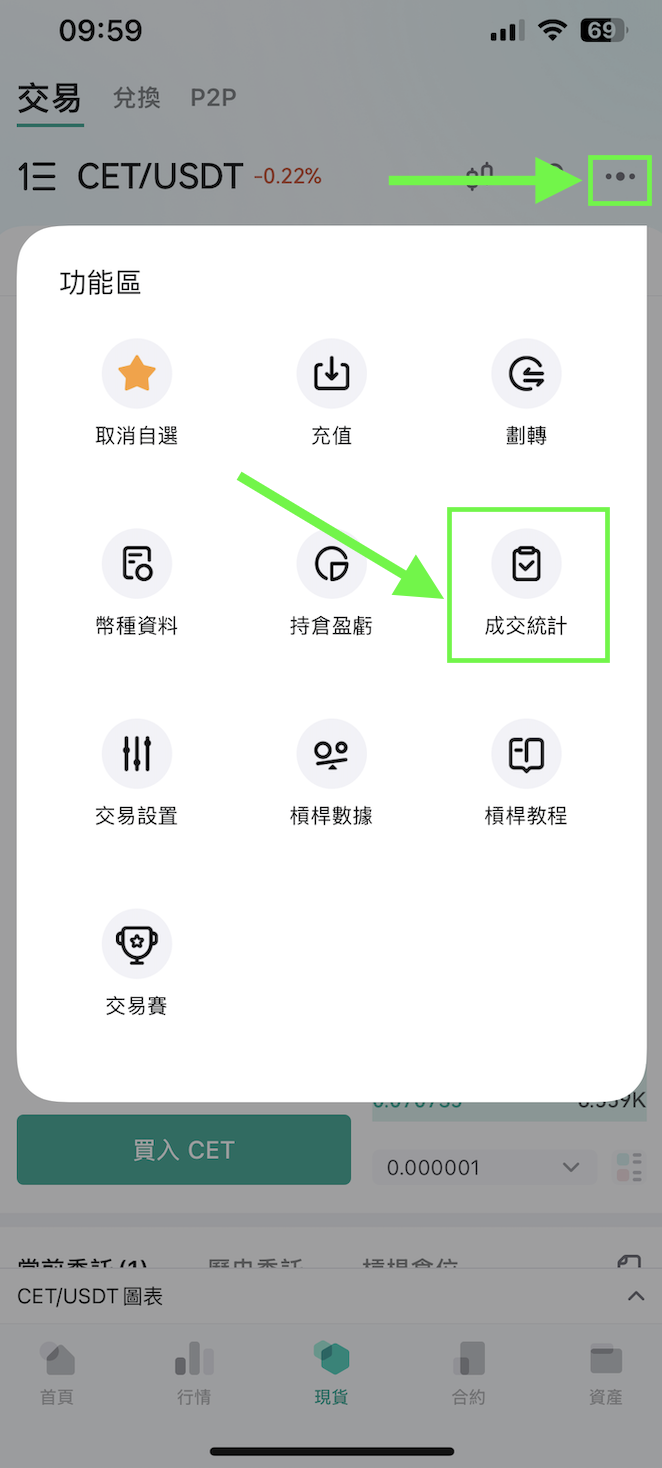Go to the 資產 assets tab
Screen dimensions: 662x1468
click(x=605, y=1375)
